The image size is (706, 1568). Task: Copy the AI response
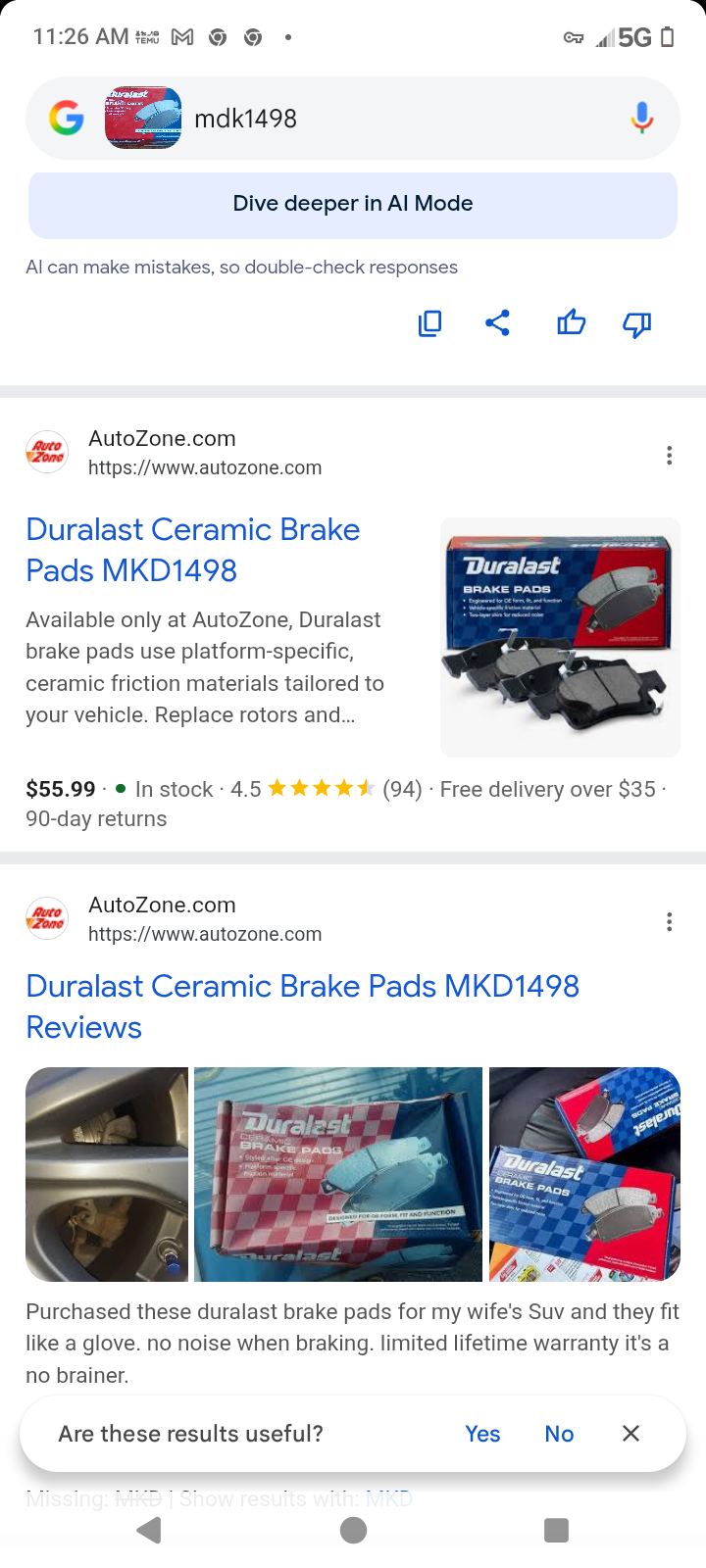pyautogui.click(x=429, y=323)
